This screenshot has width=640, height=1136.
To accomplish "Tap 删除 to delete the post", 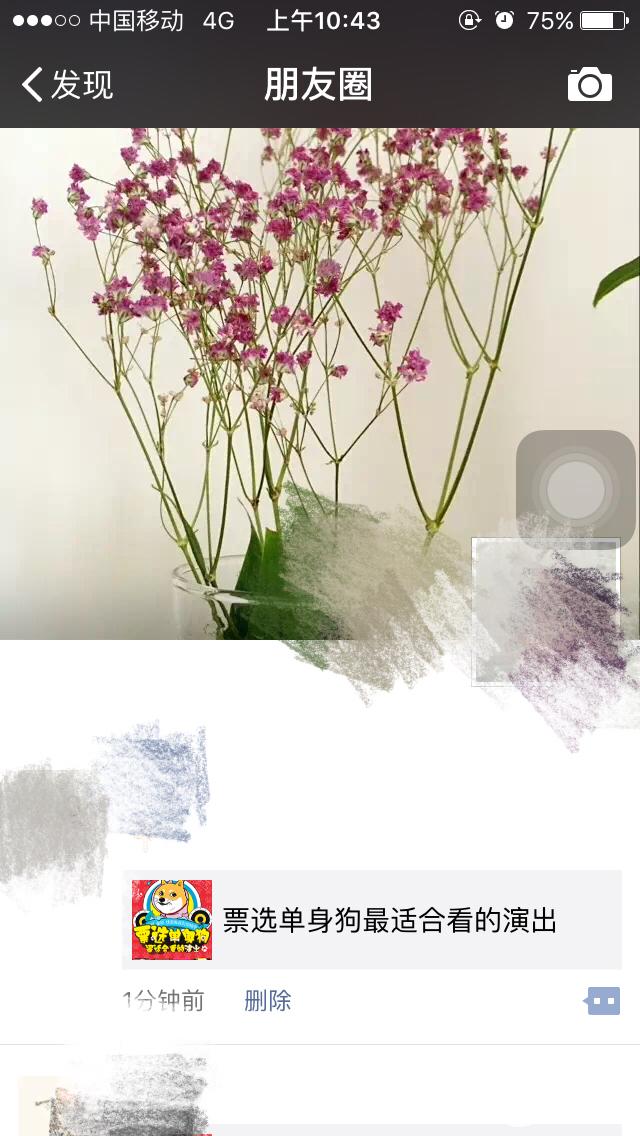I will click(268, 1001).
